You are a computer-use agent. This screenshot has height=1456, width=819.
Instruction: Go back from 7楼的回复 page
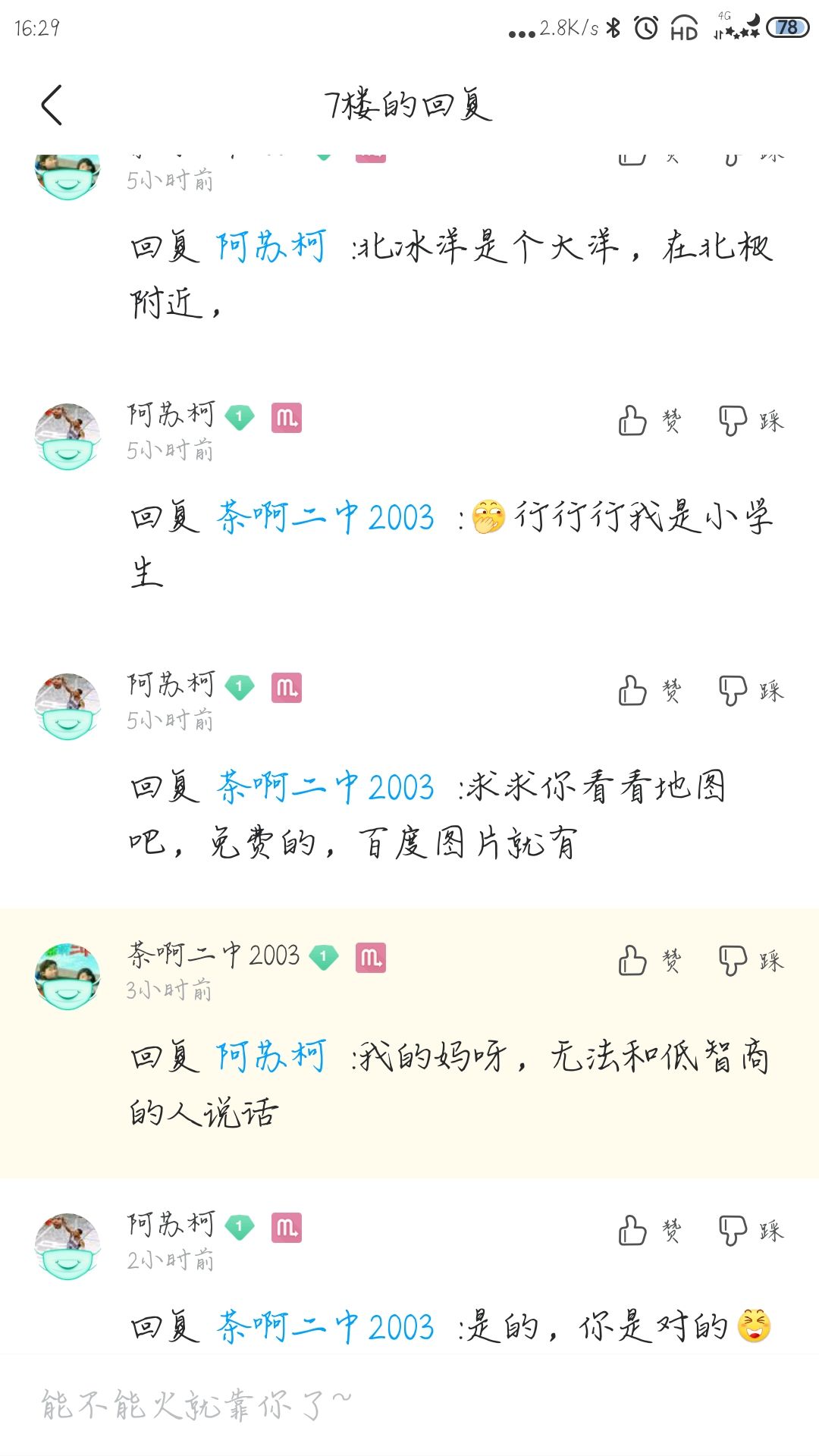click(51, 105)
